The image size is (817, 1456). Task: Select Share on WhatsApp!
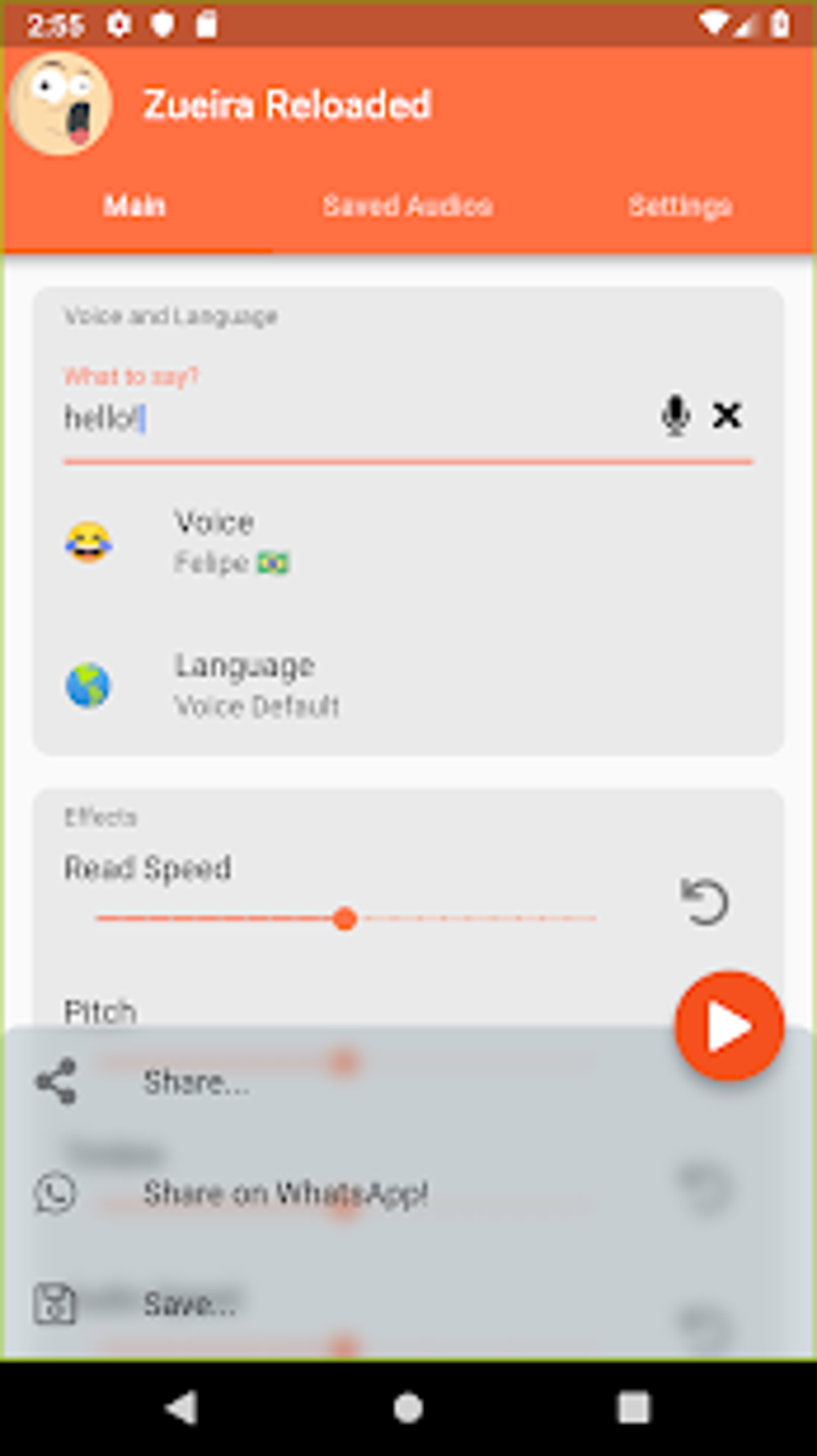point(408,1193)
